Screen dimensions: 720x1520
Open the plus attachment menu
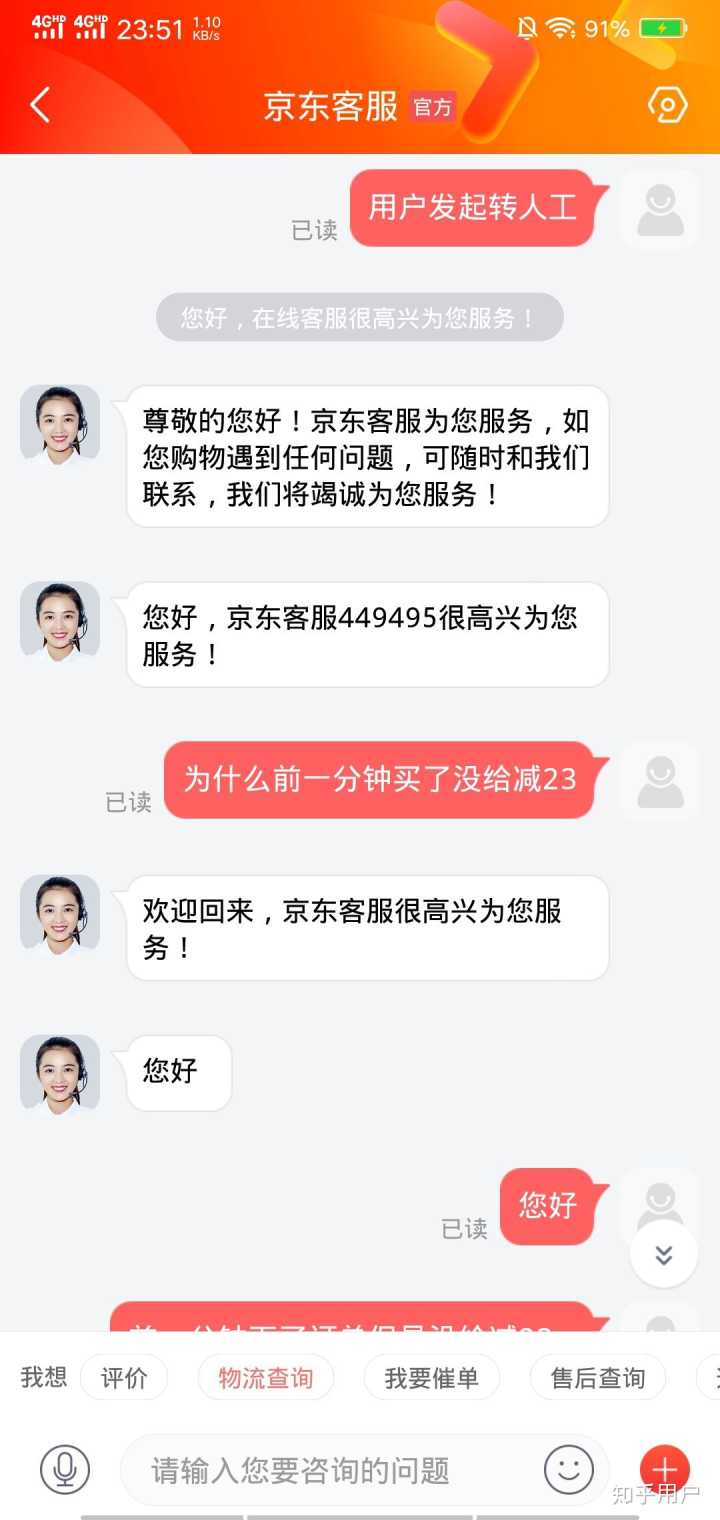(x=665, y=1469)
